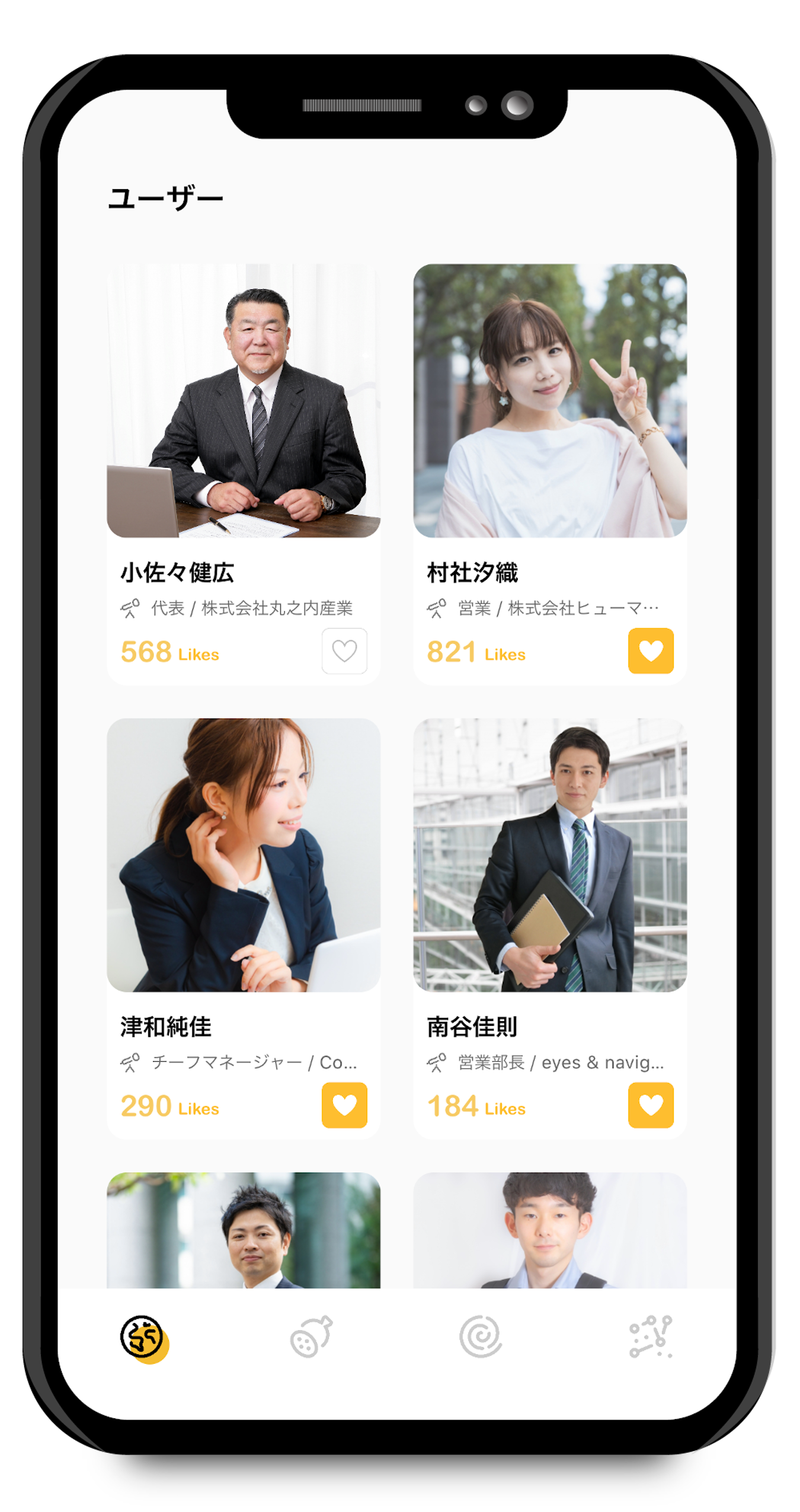View 南谷佳則's profile card
The width and height of the screenshot is (800, 1512).
(x=549, y=928)
